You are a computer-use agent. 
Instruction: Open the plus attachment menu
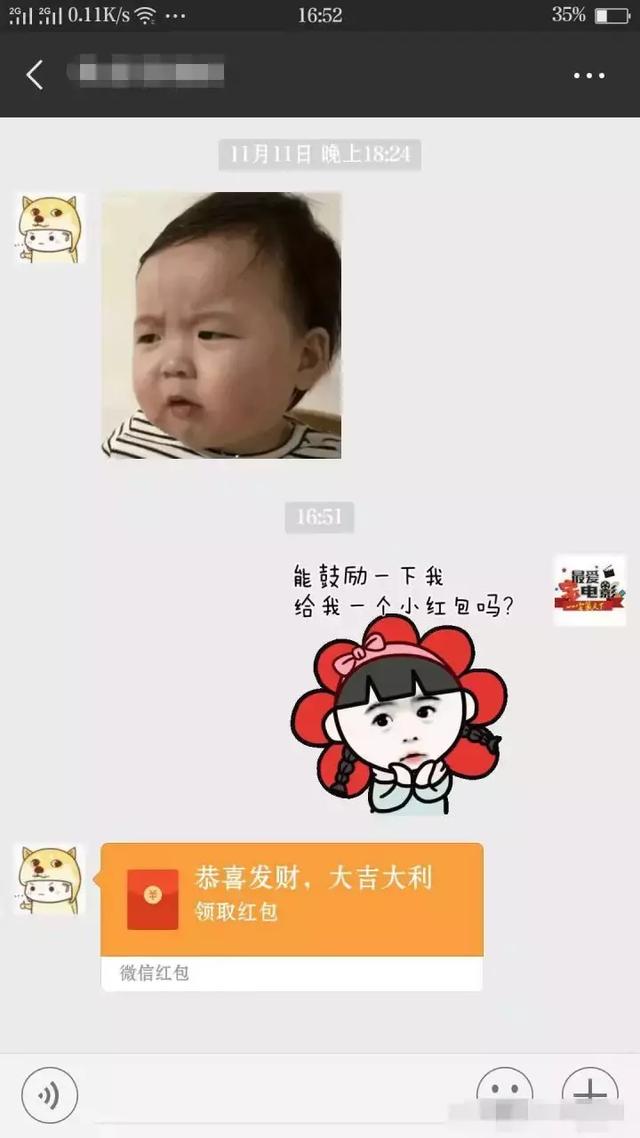click(590, 1095)
